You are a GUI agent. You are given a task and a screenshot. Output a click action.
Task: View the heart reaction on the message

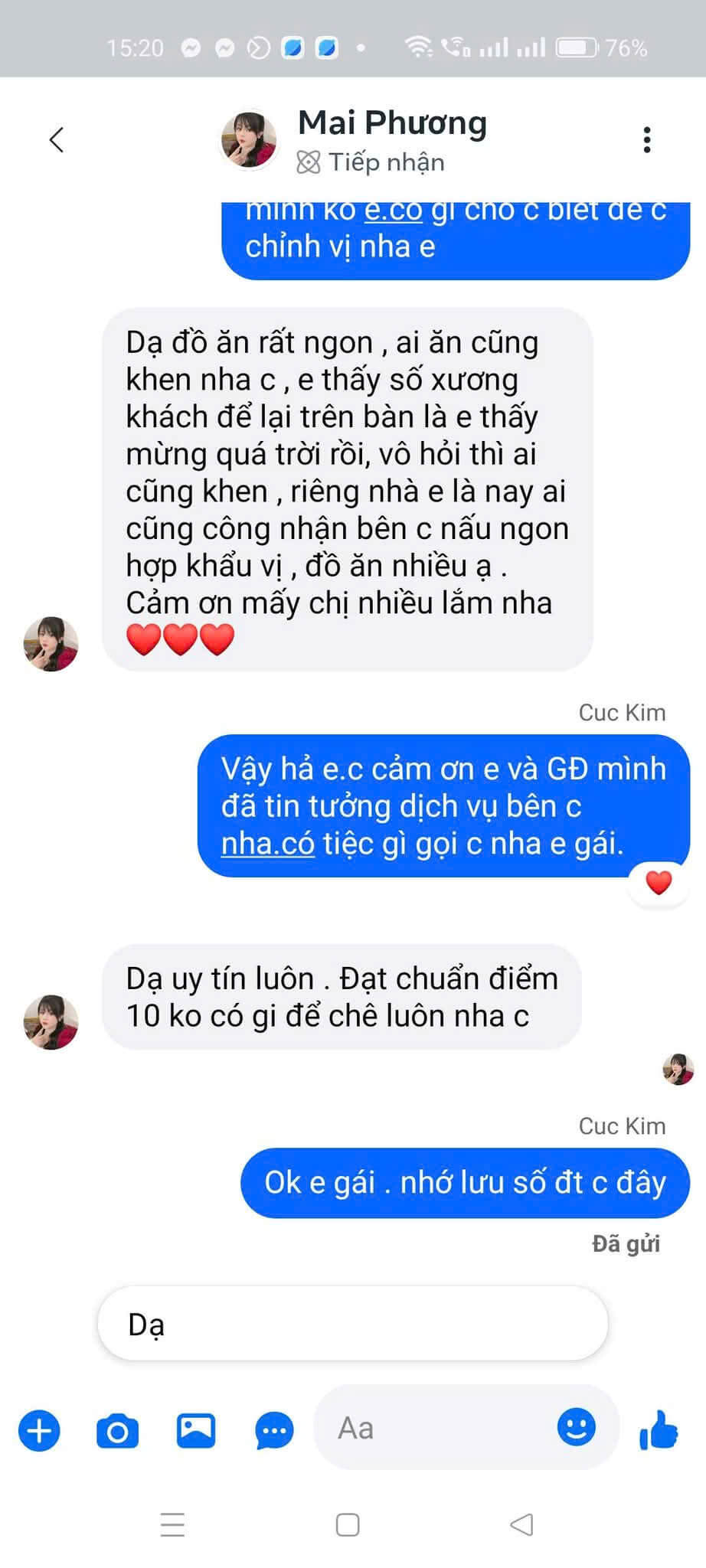659,883
